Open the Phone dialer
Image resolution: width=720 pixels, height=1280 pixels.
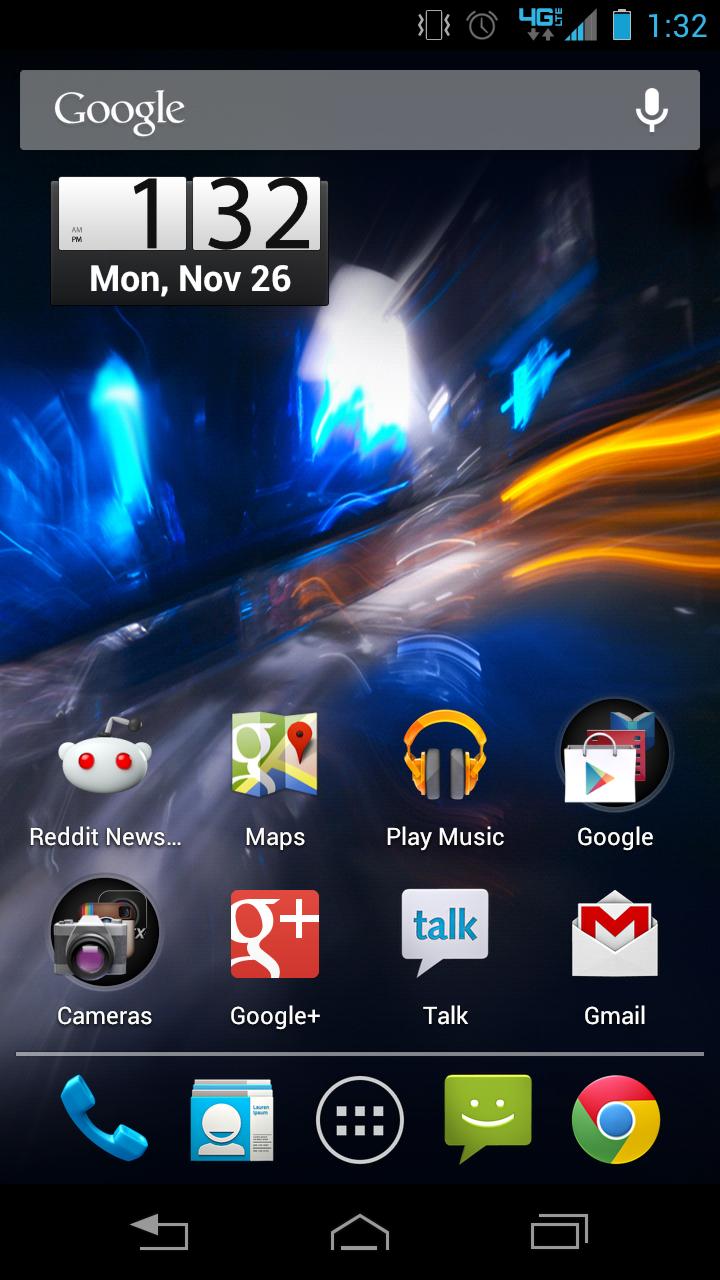tap(104, 1119)
